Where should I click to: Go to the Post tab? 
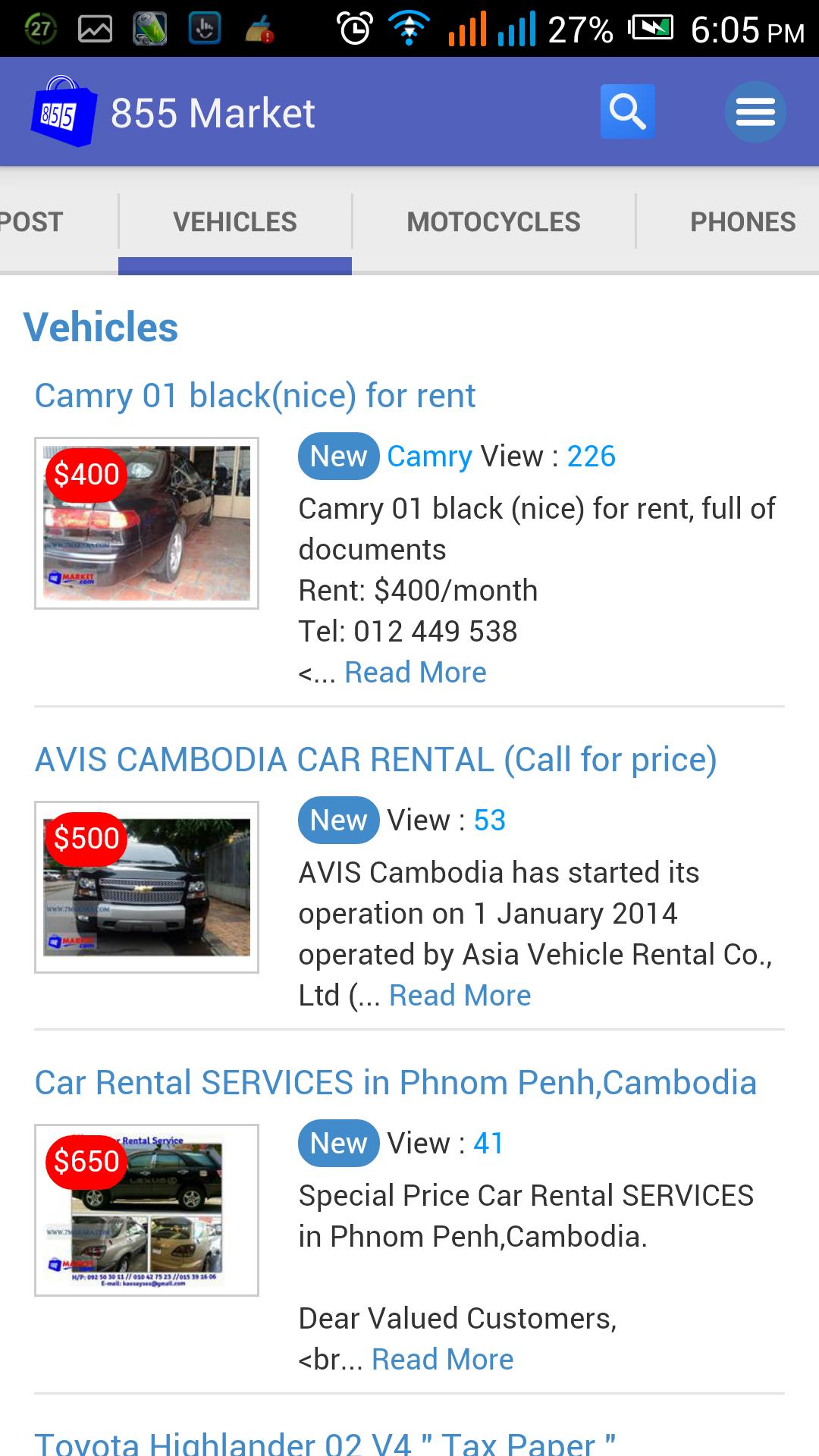coord(32,222)
